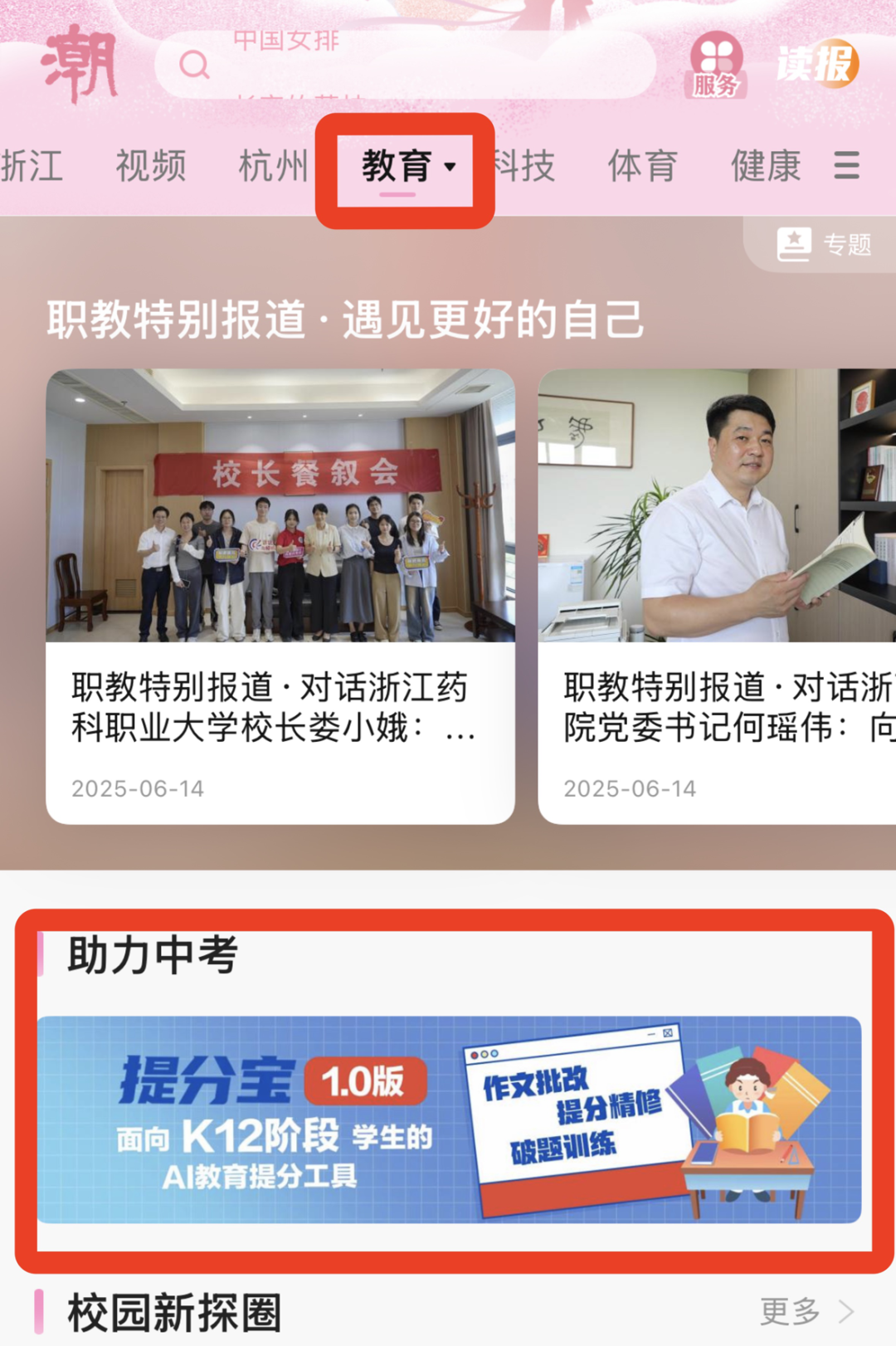This screenshot has width=896, height=1346.
Task: Switch to the 健康 tab
Action: [766, 166]
